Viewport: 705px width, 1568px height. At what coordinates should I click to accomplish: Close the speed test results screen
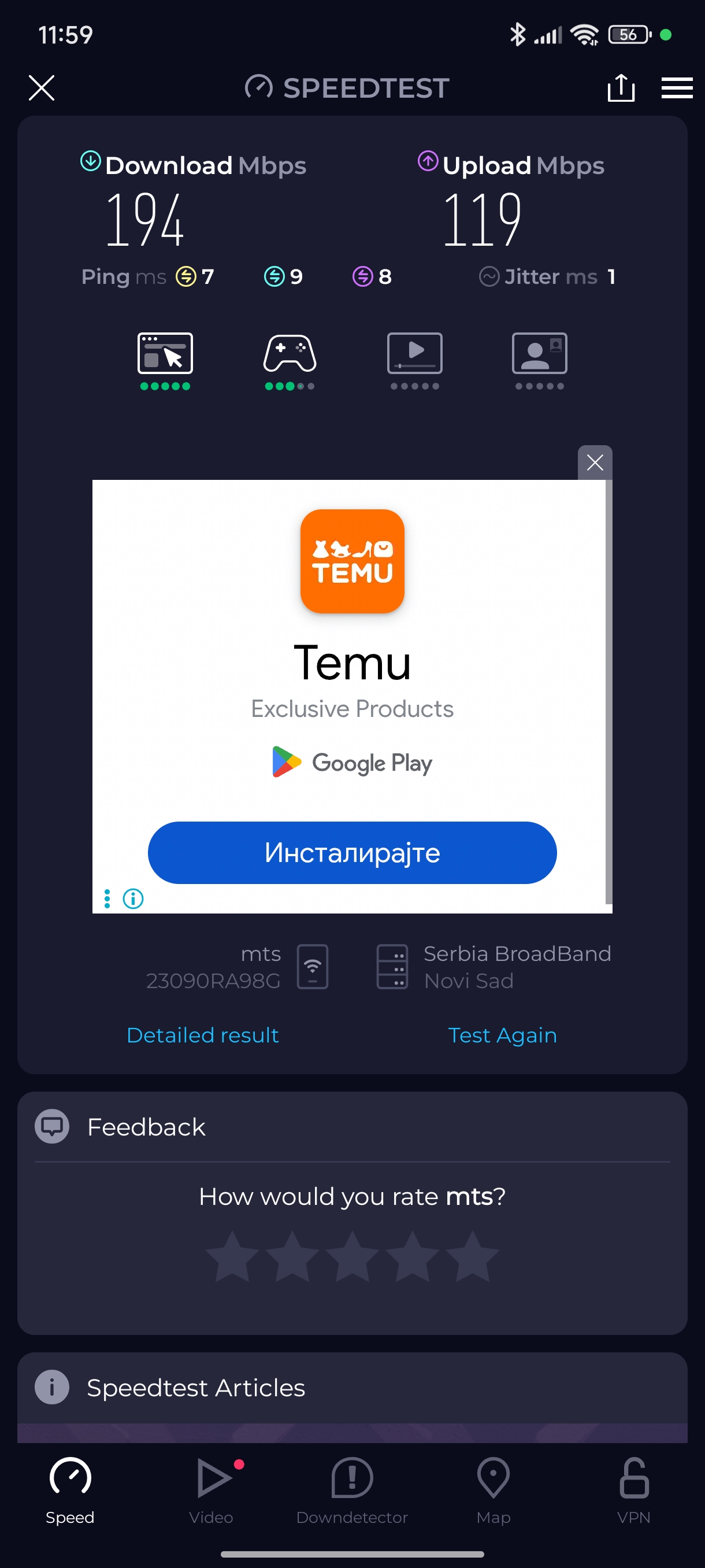point(42,88)
